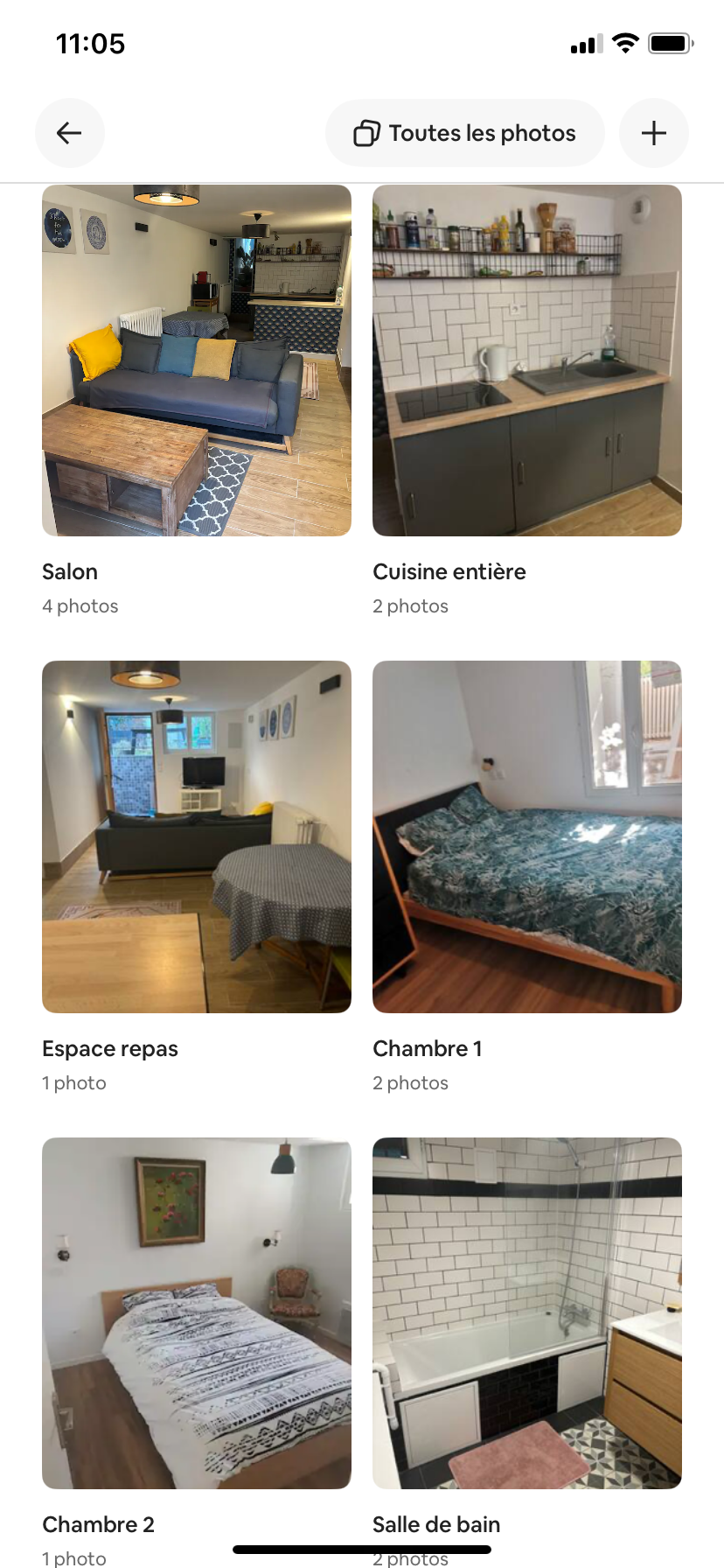Image resolution: width=724 pixels, height=1568 pixels.
Task: Open the Espace repas photo
Action: tap(196, 836)
